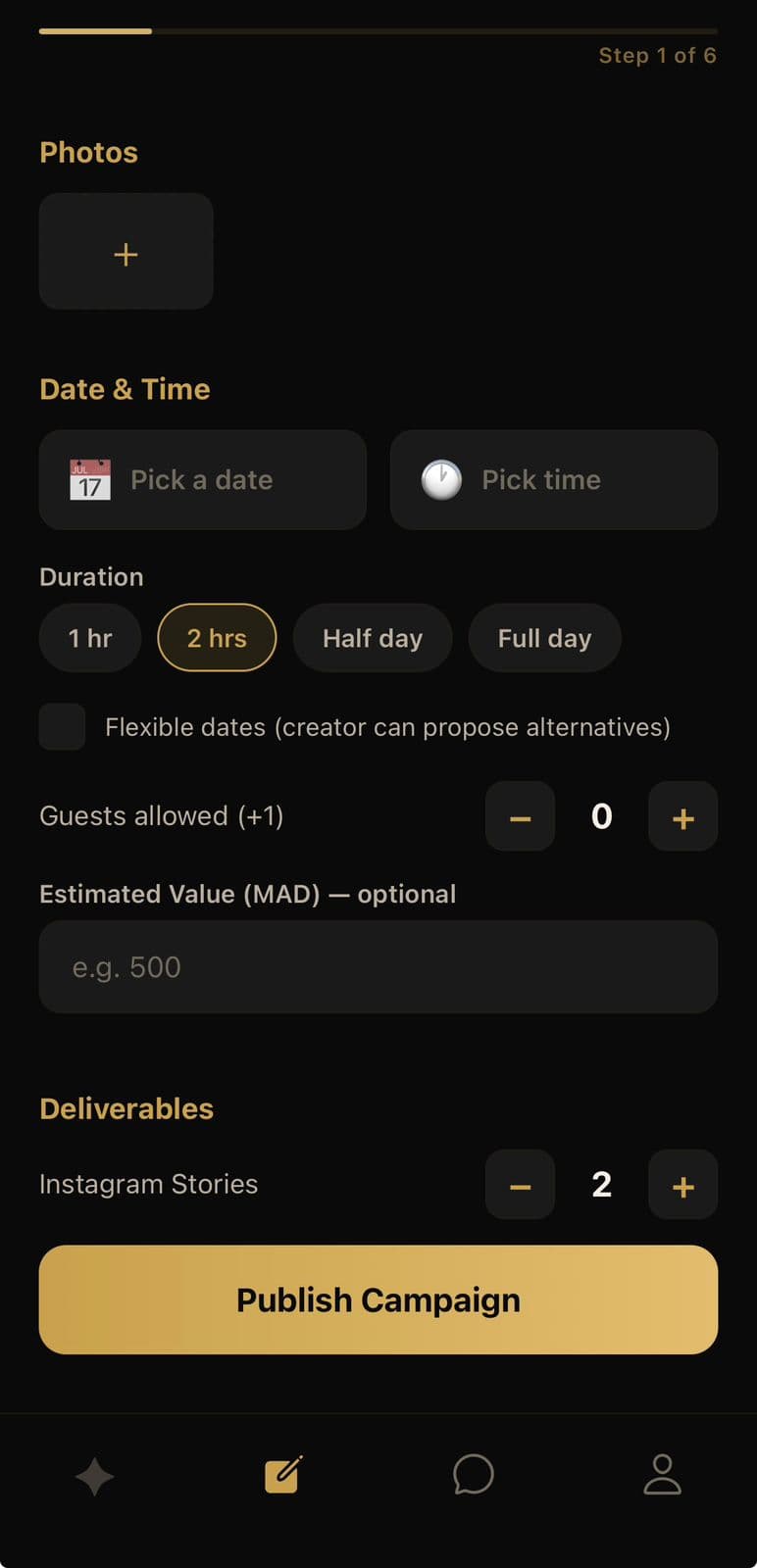Decrease the Guests allowed count
The height and width of the screenshot is (1568, 757).
pyautogui.click(x=520, y=816)
